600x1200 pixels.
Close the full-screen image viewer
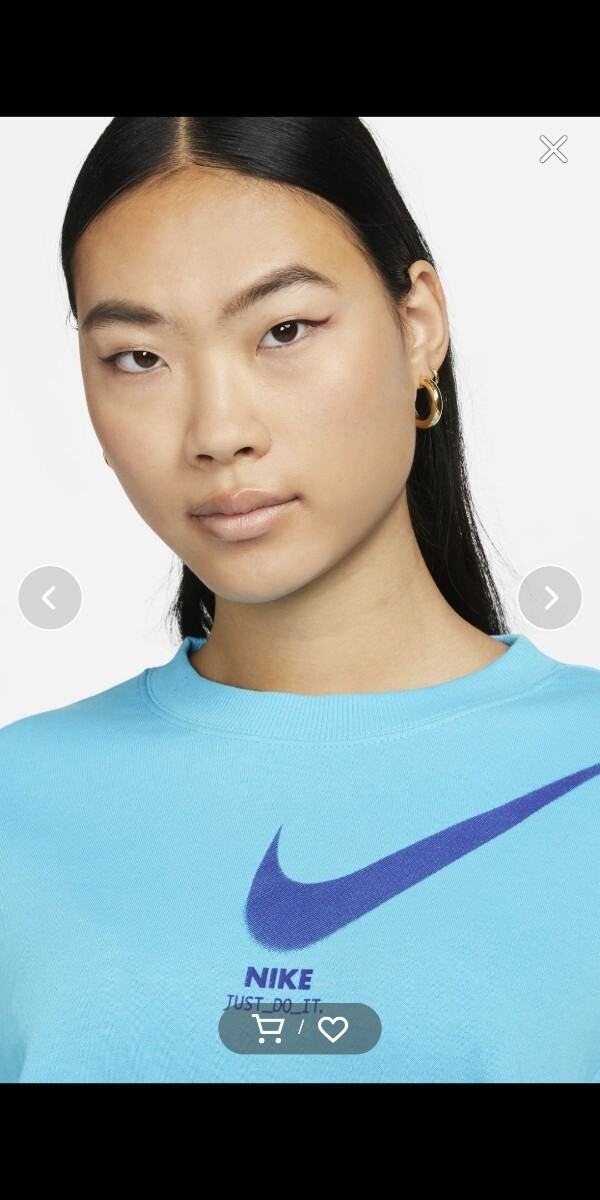(x=553, y=149)
